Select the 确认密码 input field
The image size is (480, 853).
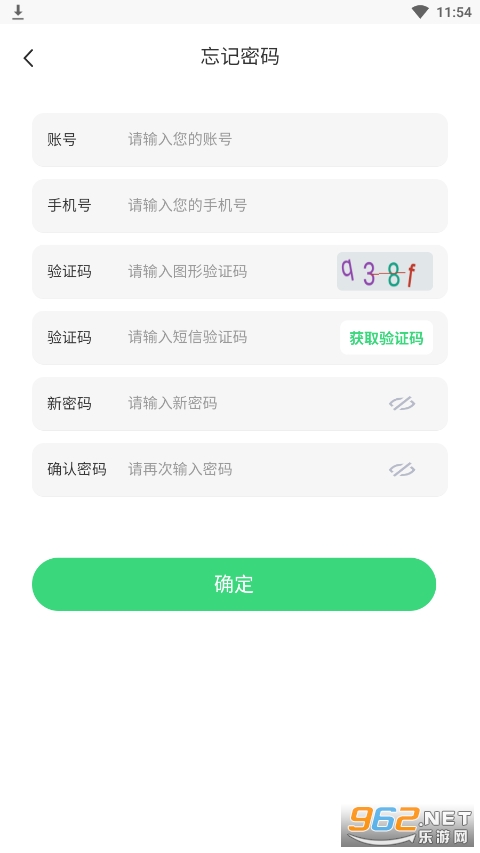click(x=239, y=469)
